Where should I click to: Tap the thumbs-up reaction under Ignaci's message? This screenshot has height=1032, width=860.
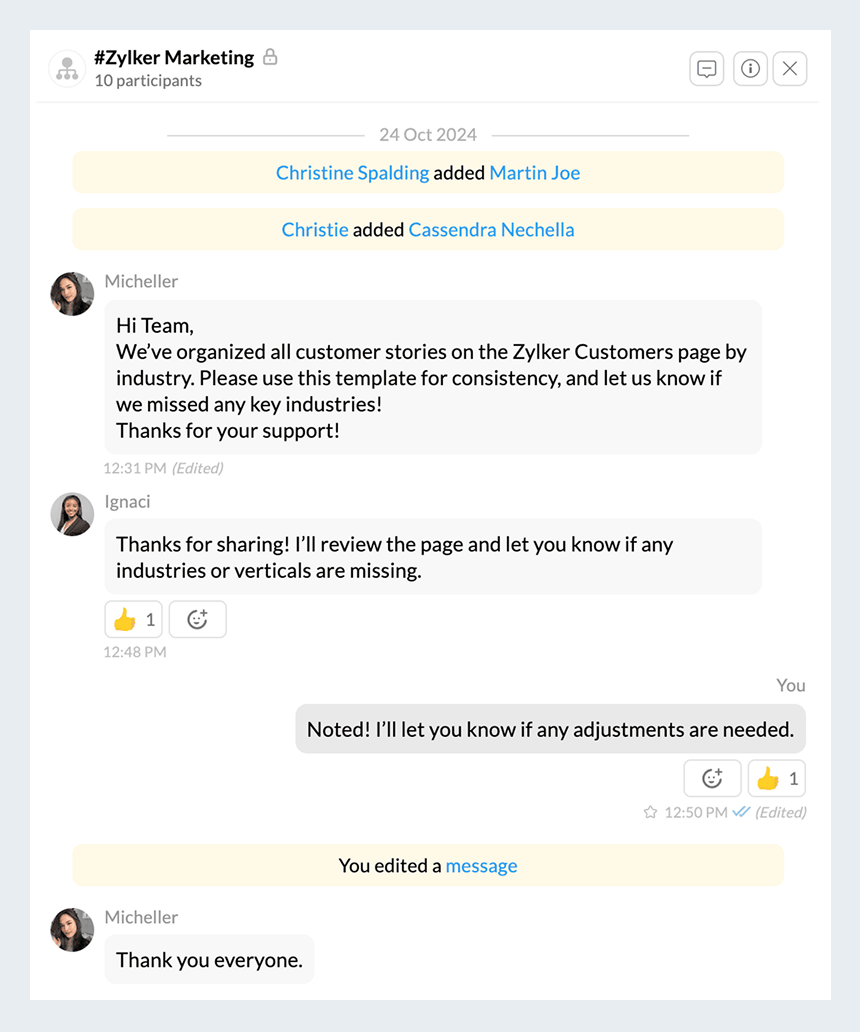(133, 620)
